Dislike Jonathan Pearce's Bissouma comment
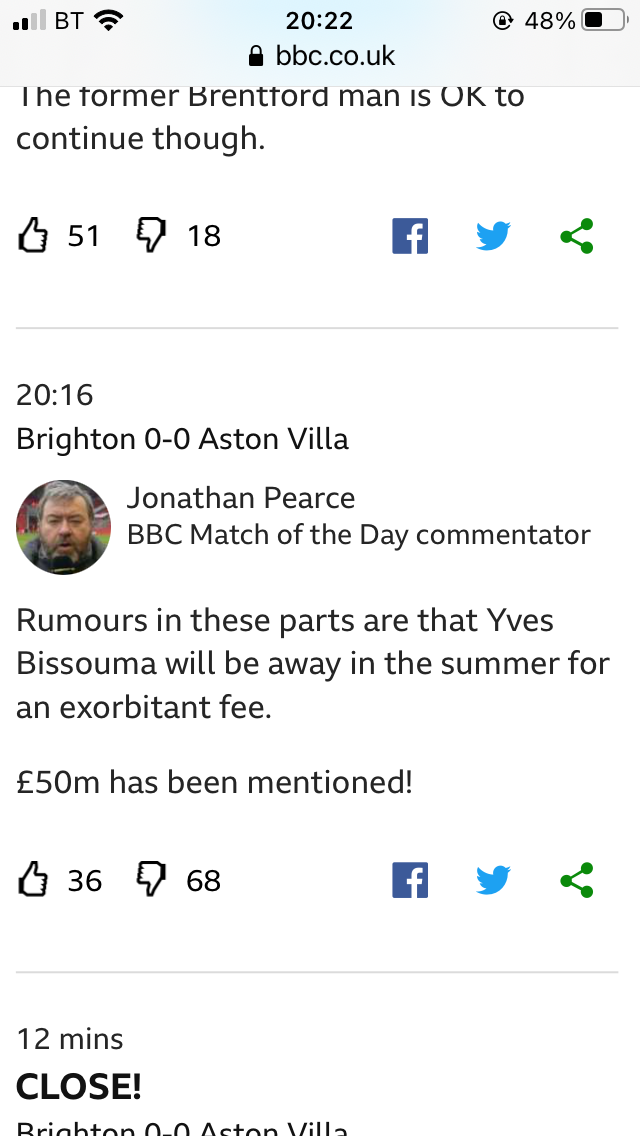The image size is (640, 1136). pyautogui.click(x=150, y=880)
